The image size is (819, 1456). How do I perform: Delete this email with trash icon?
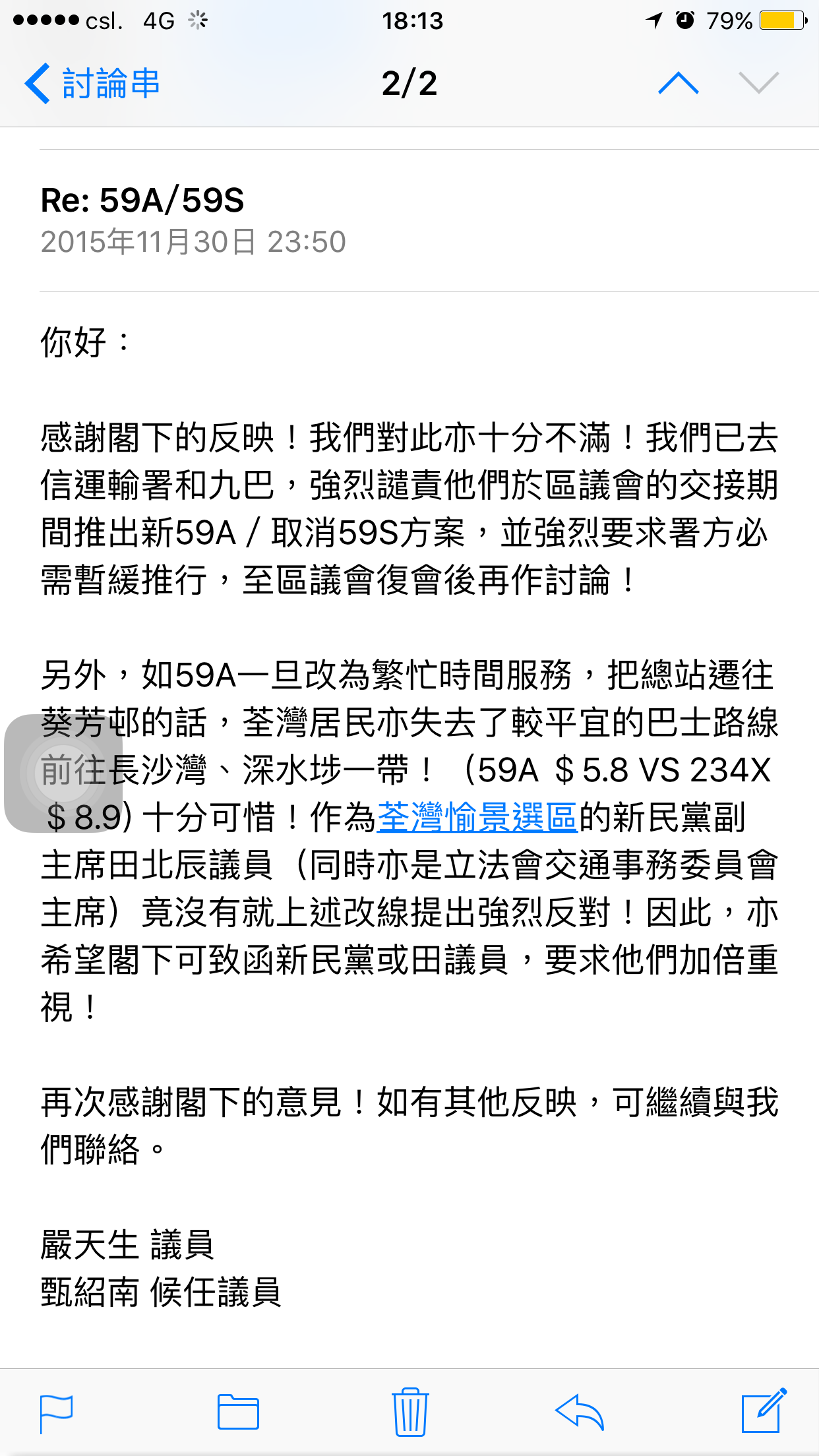tap(410, 1412)
